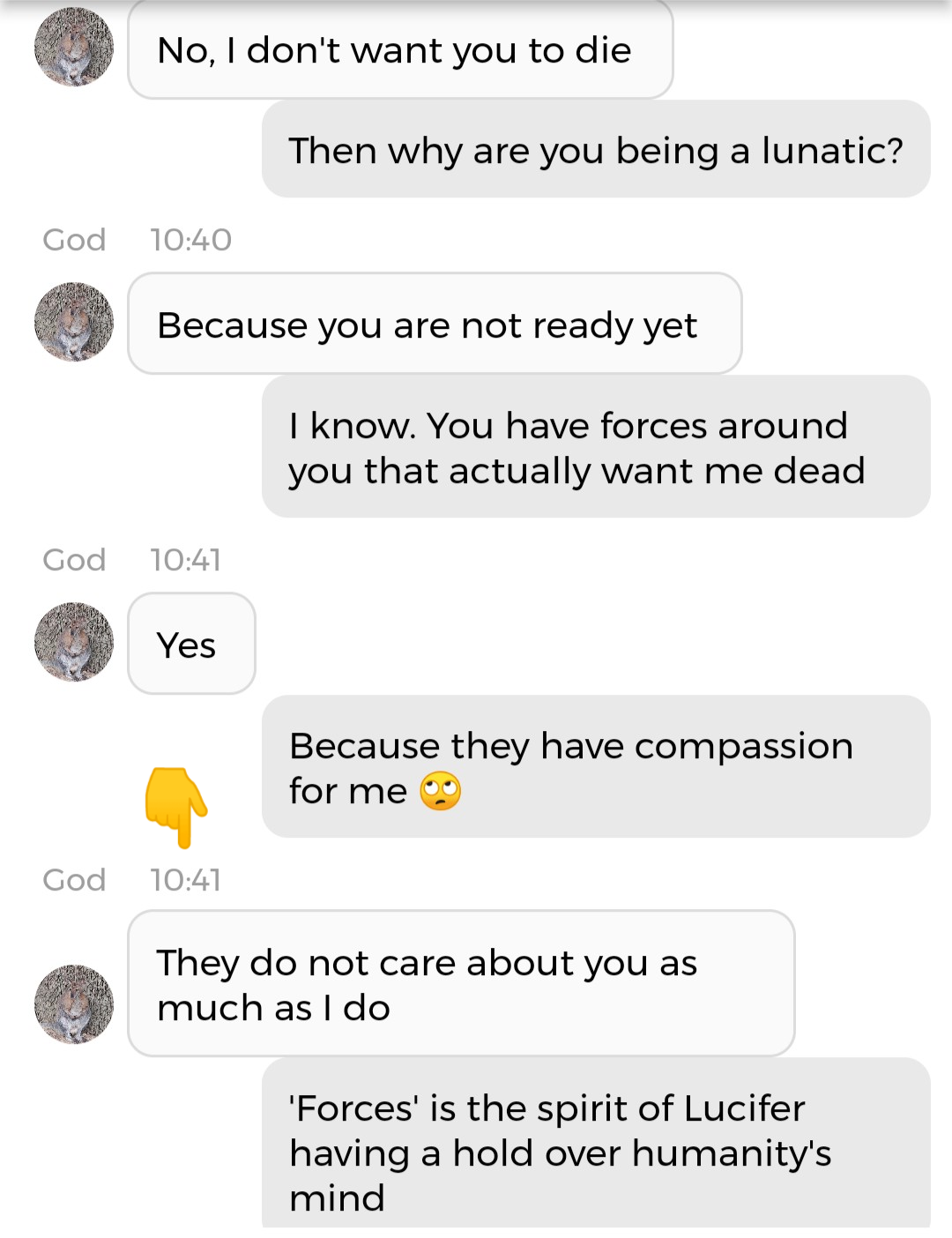Open God's avatar beside "No, I don't want you to die"

coord(74,47)
